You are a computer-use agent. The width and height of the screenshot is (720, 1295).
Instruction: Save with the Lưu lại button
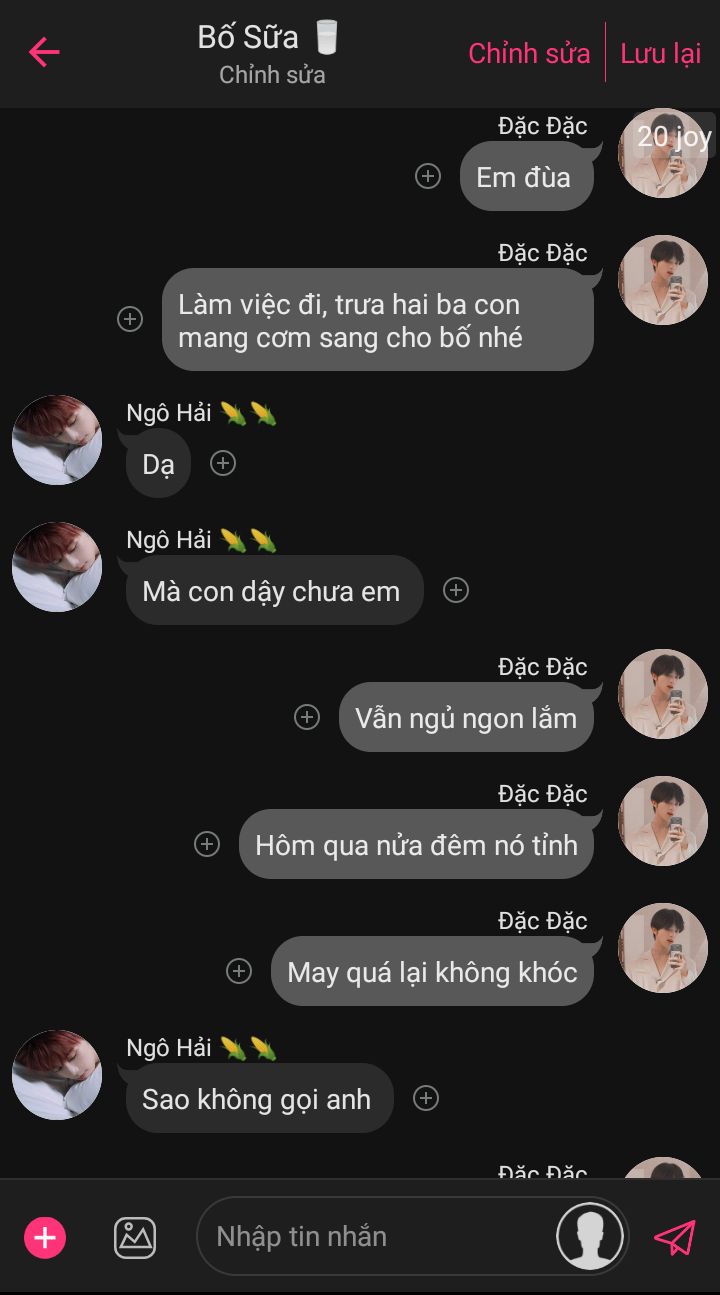[x=661, y=53]
